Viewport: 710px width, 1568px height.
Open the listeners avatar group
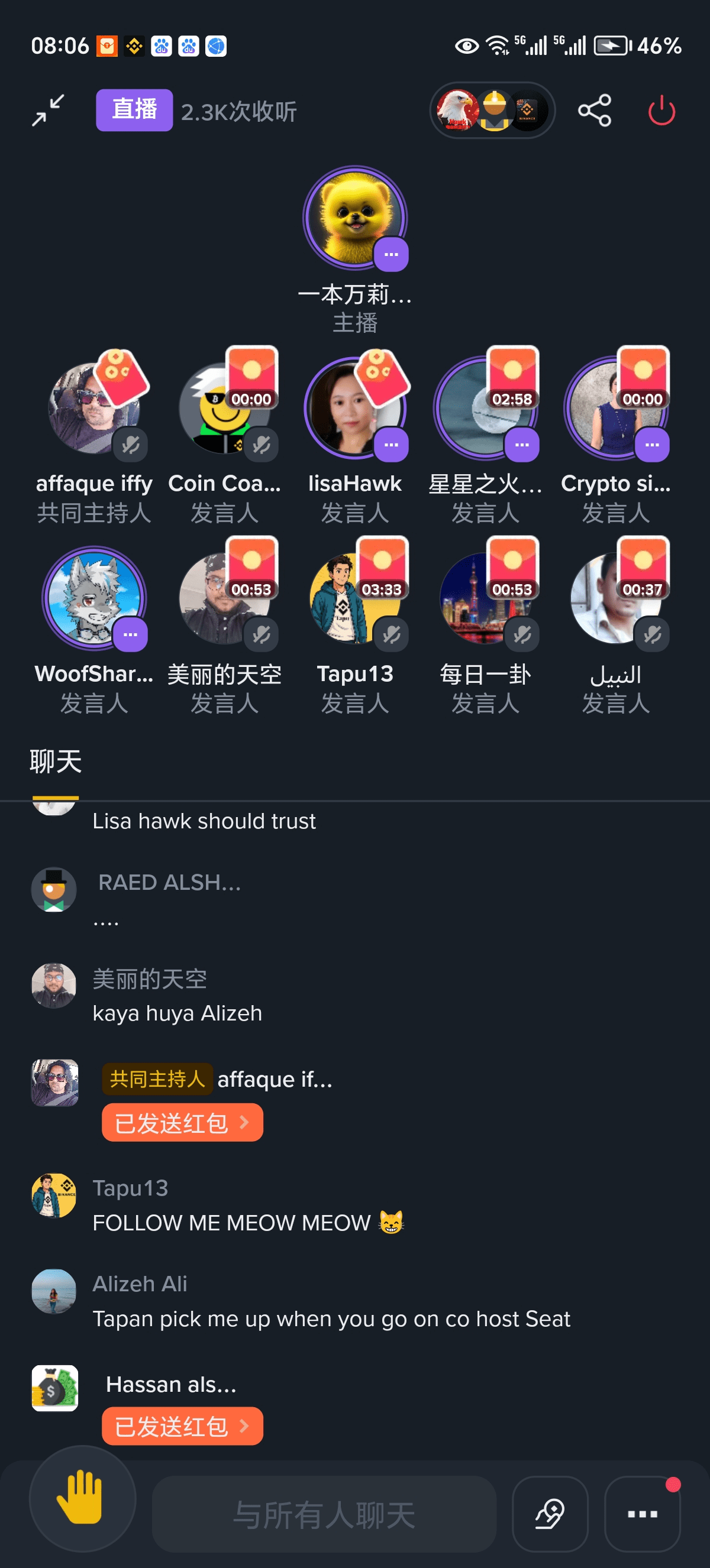492,110
